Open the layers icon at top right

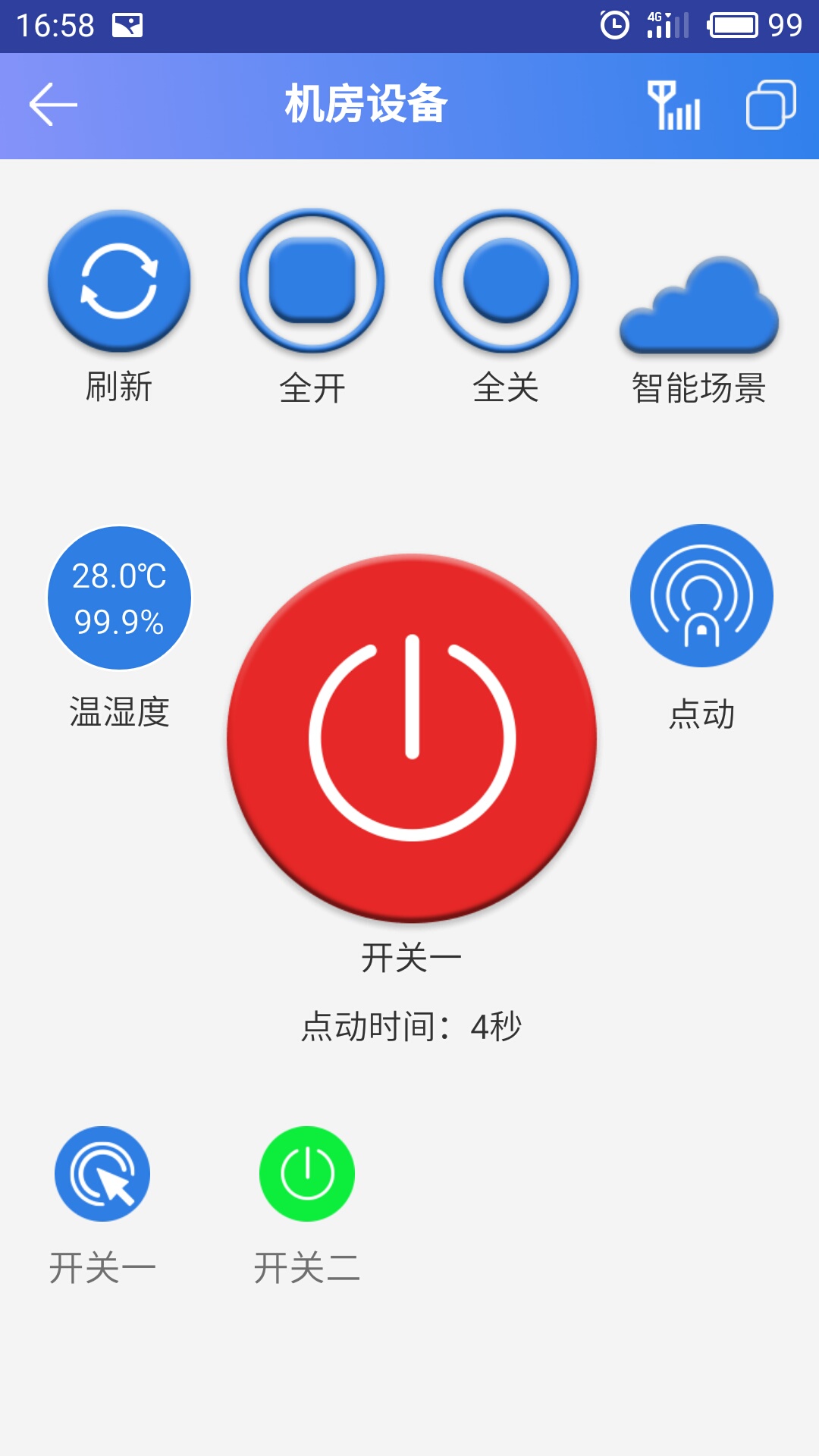[767, 102]
